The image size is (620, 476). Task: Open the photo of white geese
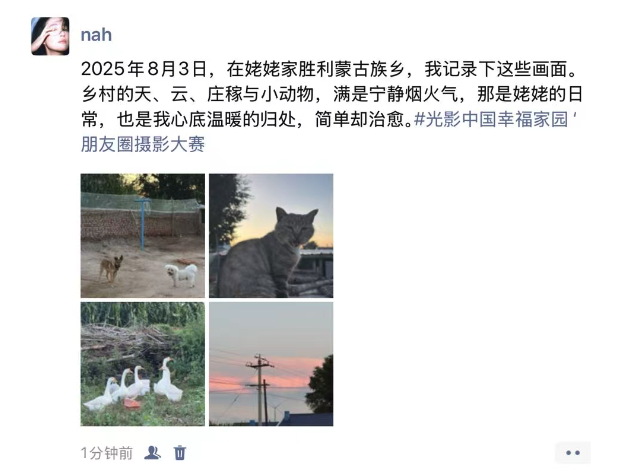pos(142,364)
